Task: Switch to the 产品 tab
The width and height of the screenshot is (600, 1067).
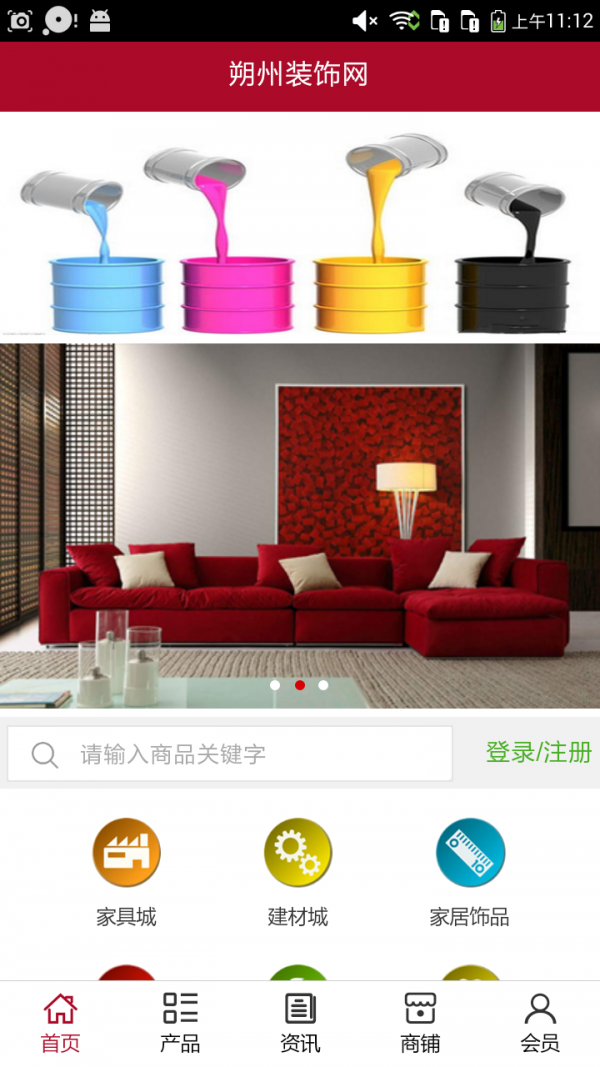Action: (180, 1023)
